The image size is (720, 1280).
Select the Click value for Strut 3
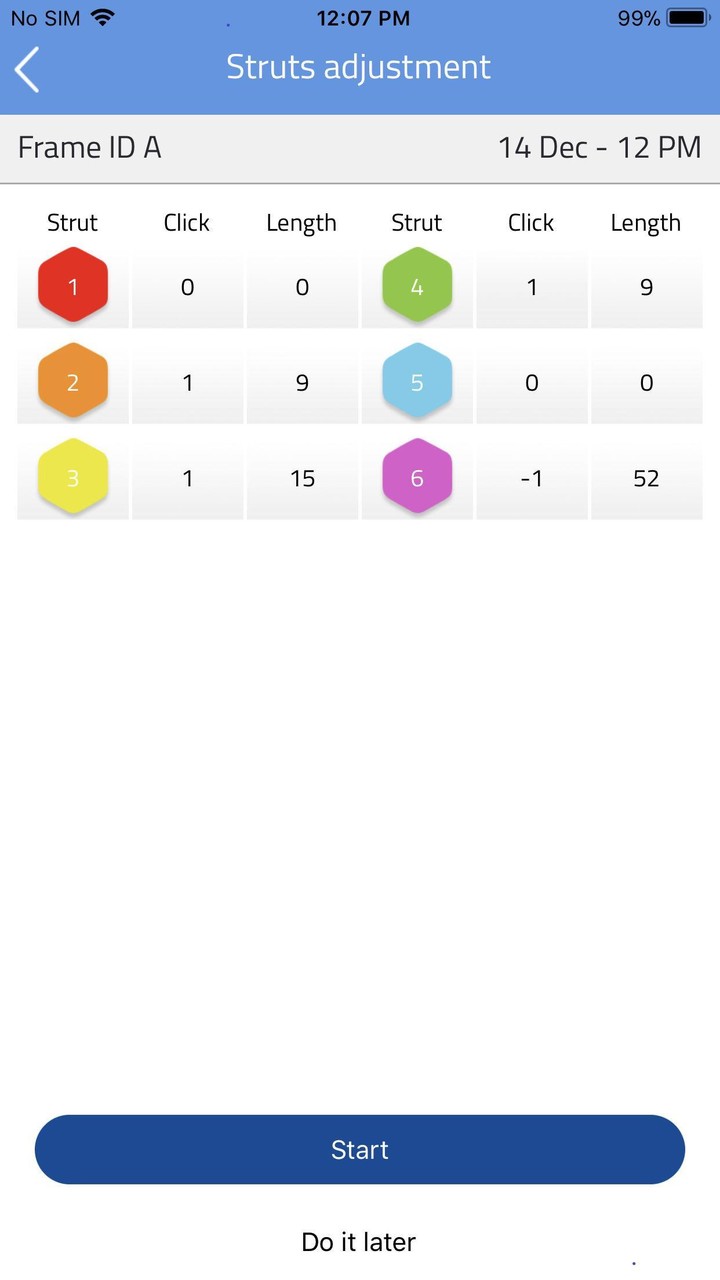pos(187,478)
